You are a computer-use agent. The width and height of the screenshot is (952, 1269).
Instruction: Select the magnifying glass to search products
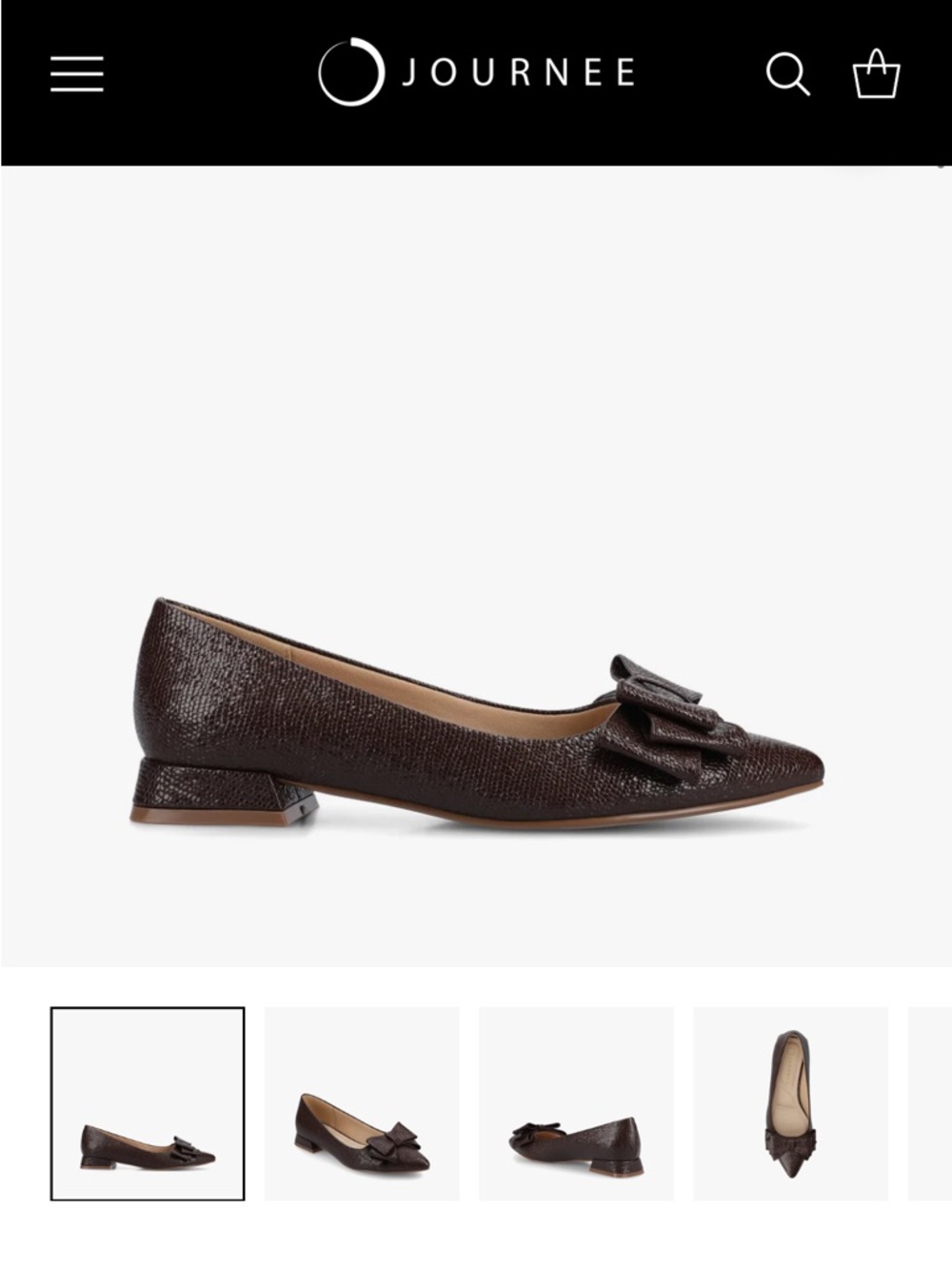tap(786, 72)
